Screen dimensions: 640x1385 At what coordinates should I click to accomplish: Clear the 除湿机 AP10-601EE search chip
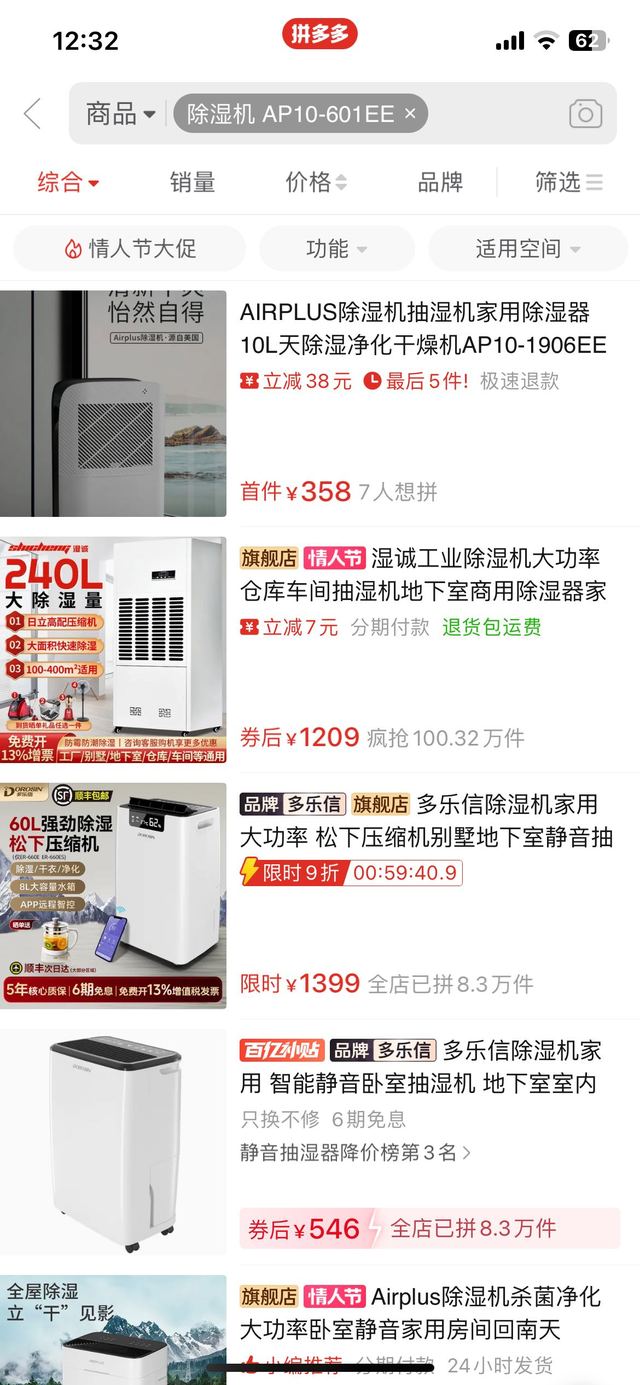coord(410,114)
